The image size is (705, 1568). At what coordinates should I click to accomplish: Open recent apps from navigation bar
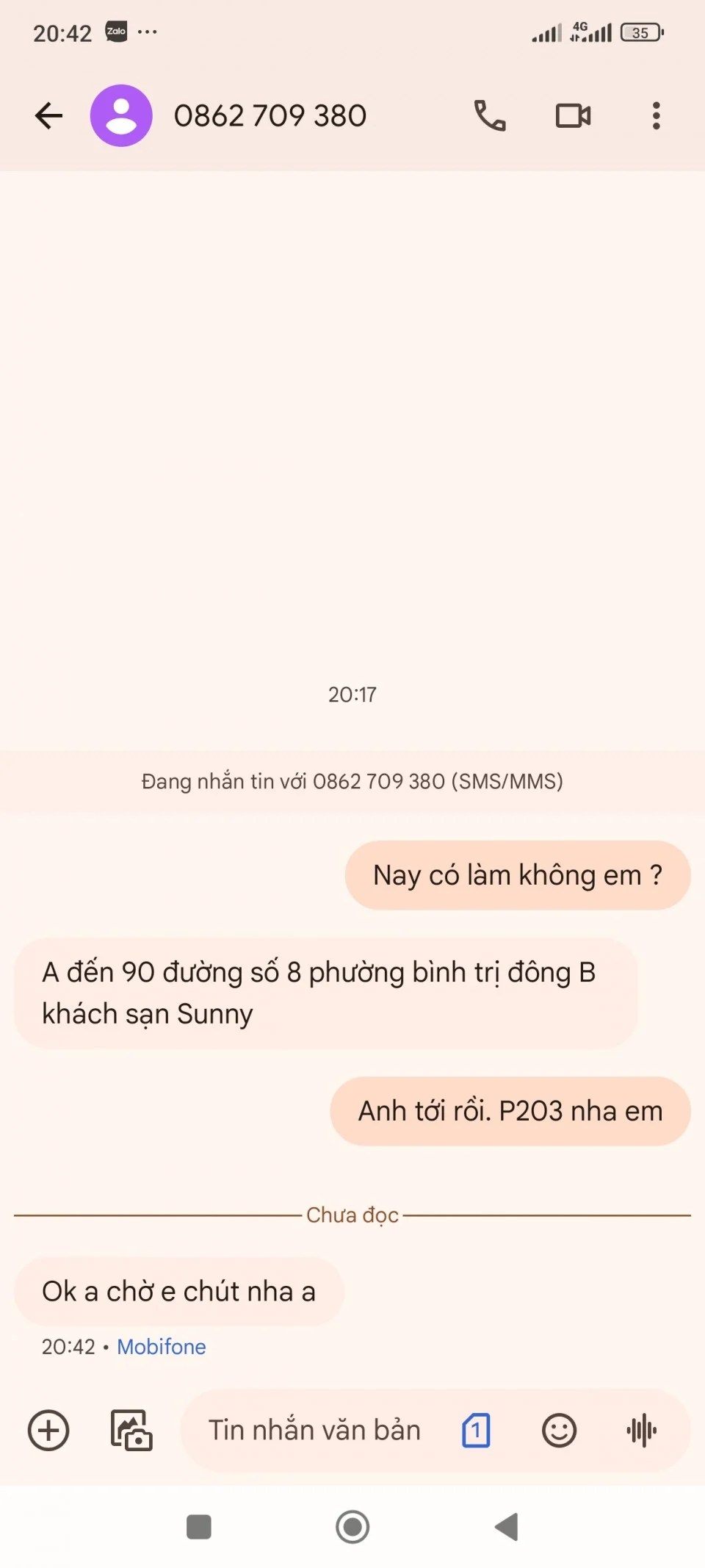pos(199,1527)
